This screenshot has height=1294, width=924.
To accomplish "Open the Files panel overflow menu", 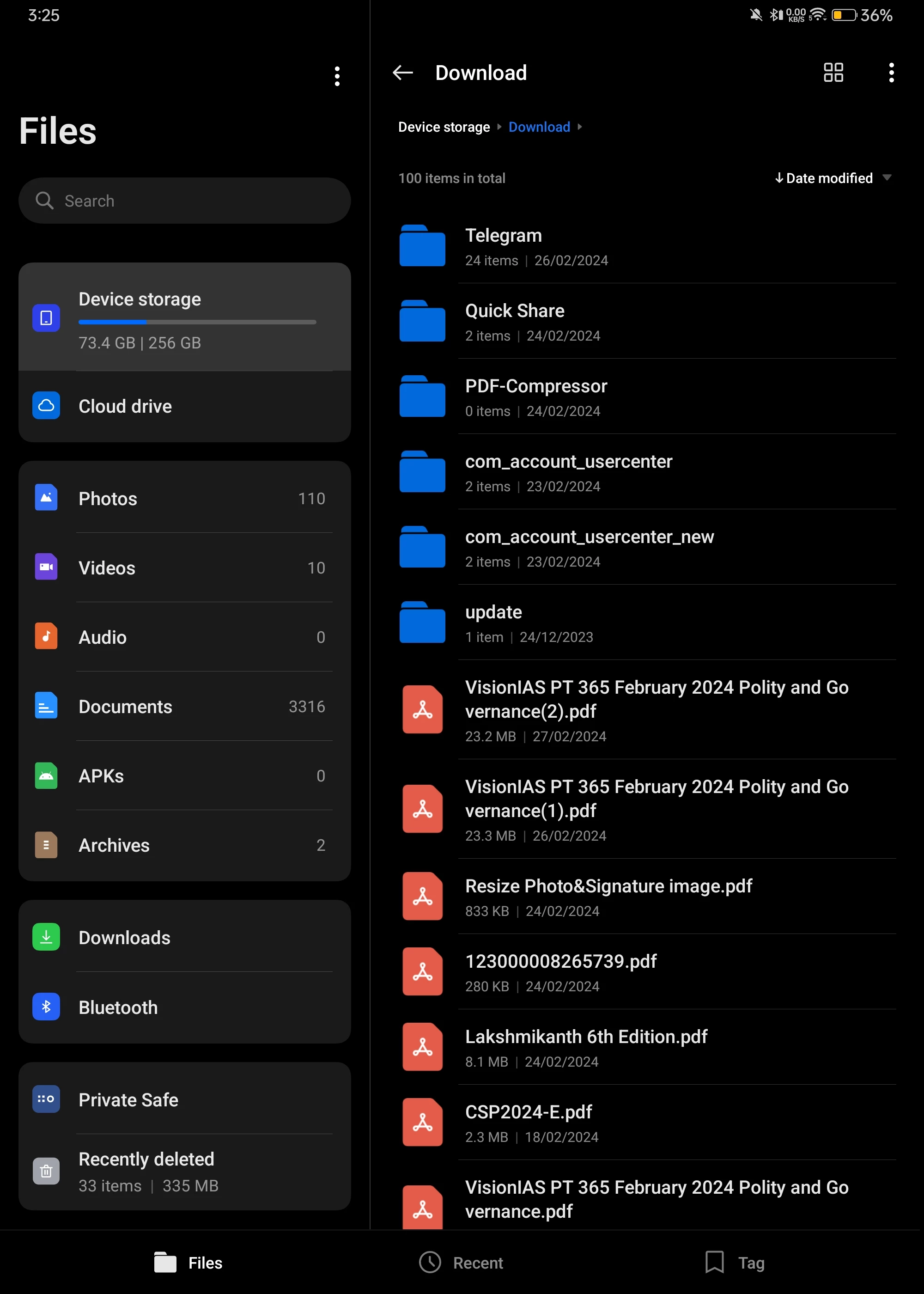I will [x=337, y=76].
